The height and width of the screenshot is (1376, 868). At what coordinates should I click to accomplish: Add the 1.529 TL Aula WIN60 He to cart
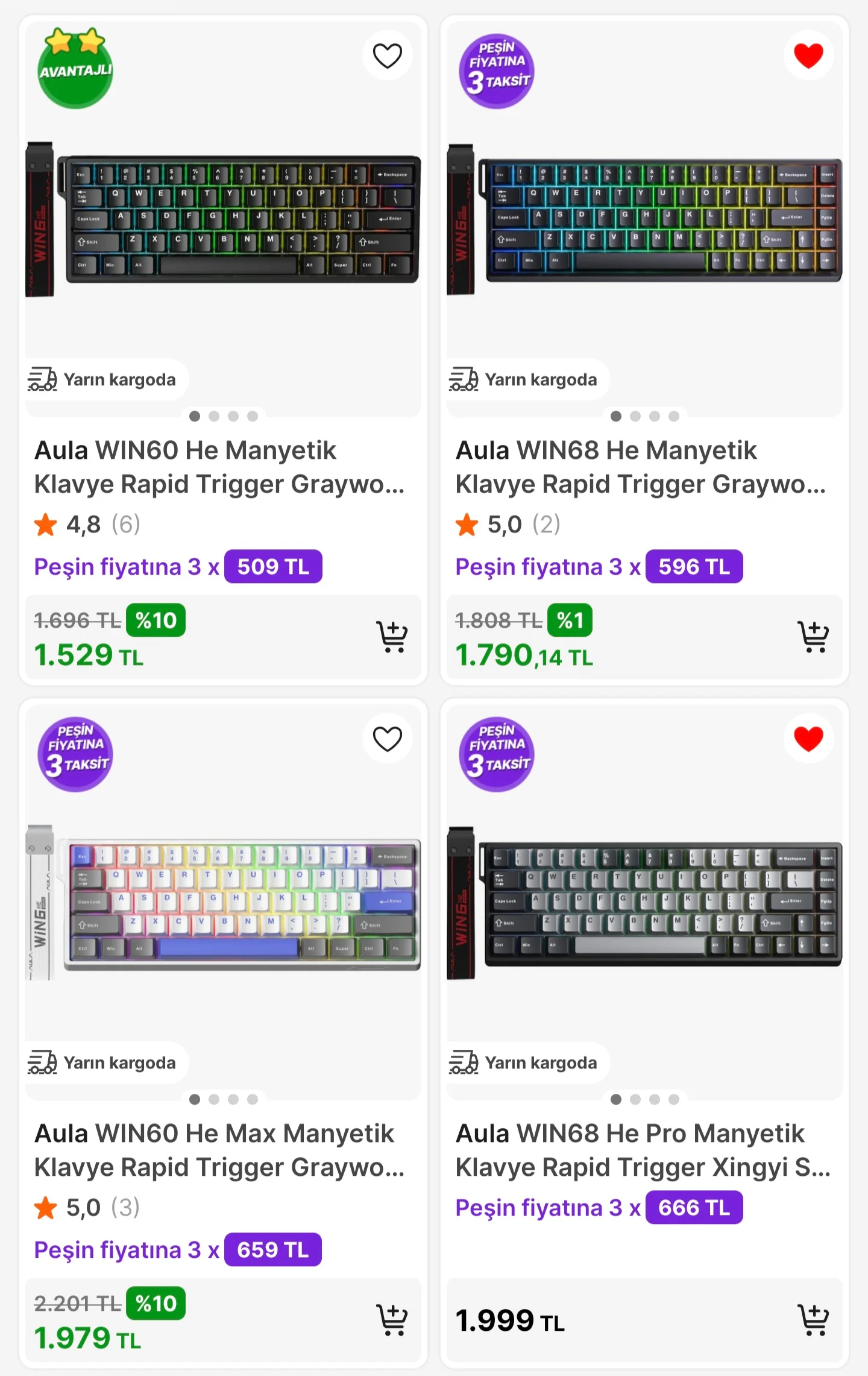(x=392, y=637)
